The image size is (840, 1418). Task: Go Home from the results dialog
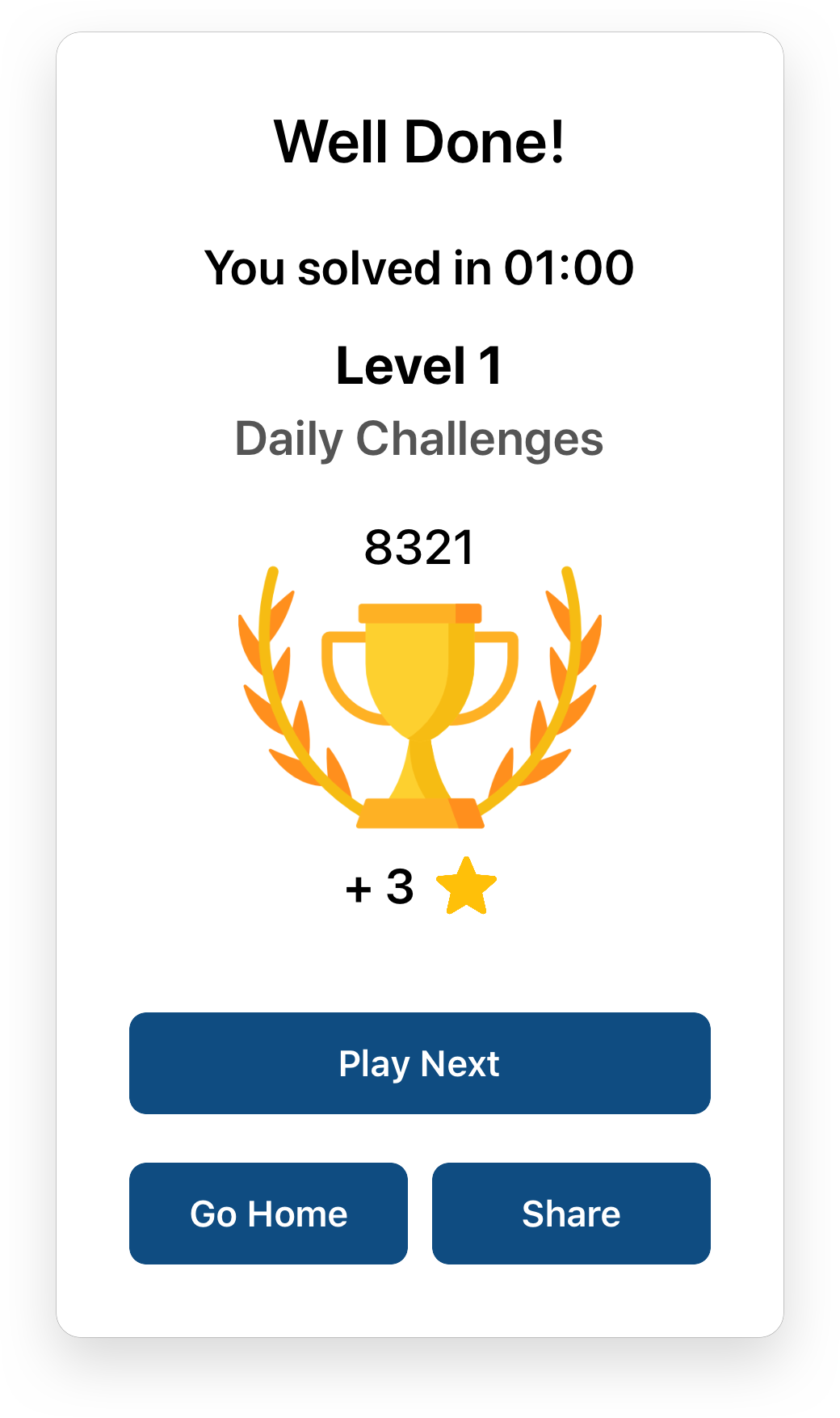point(268,1214)
